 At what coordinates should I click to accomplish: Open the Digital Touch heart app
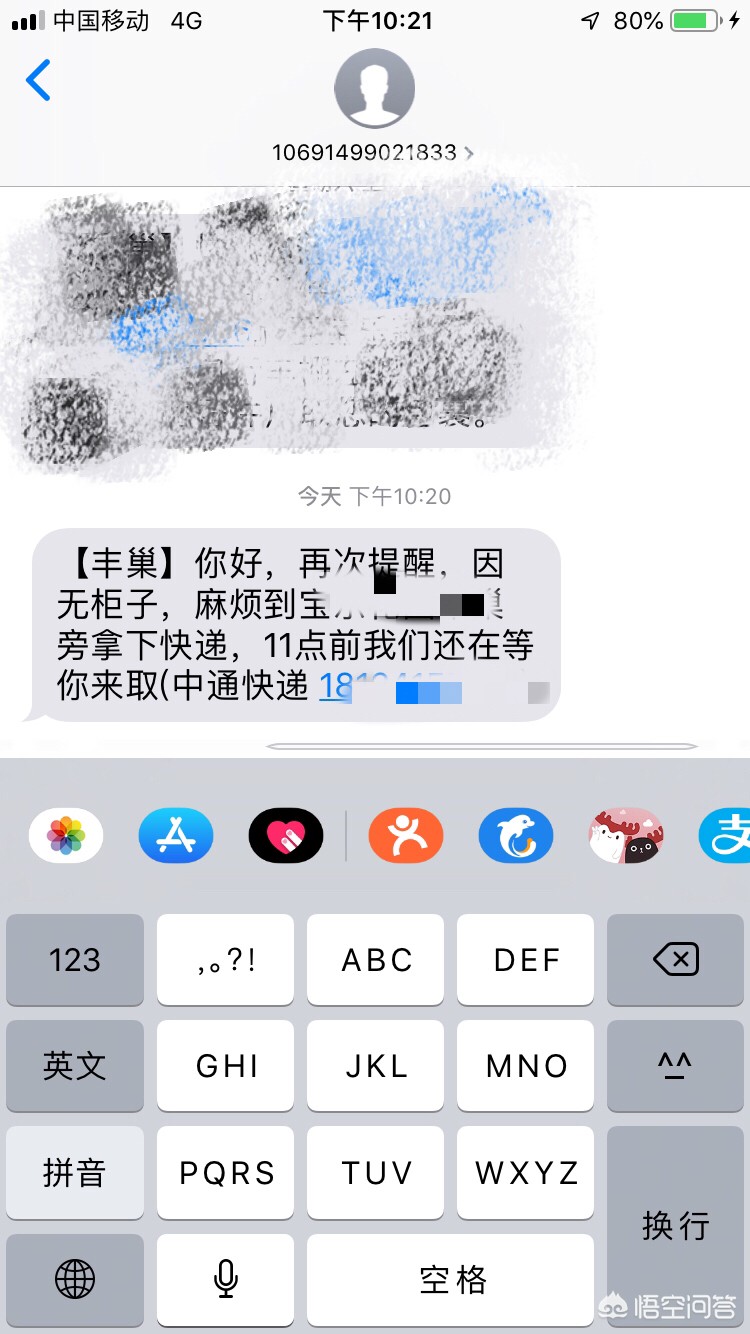pyautogui.click(x=286, y=836)
